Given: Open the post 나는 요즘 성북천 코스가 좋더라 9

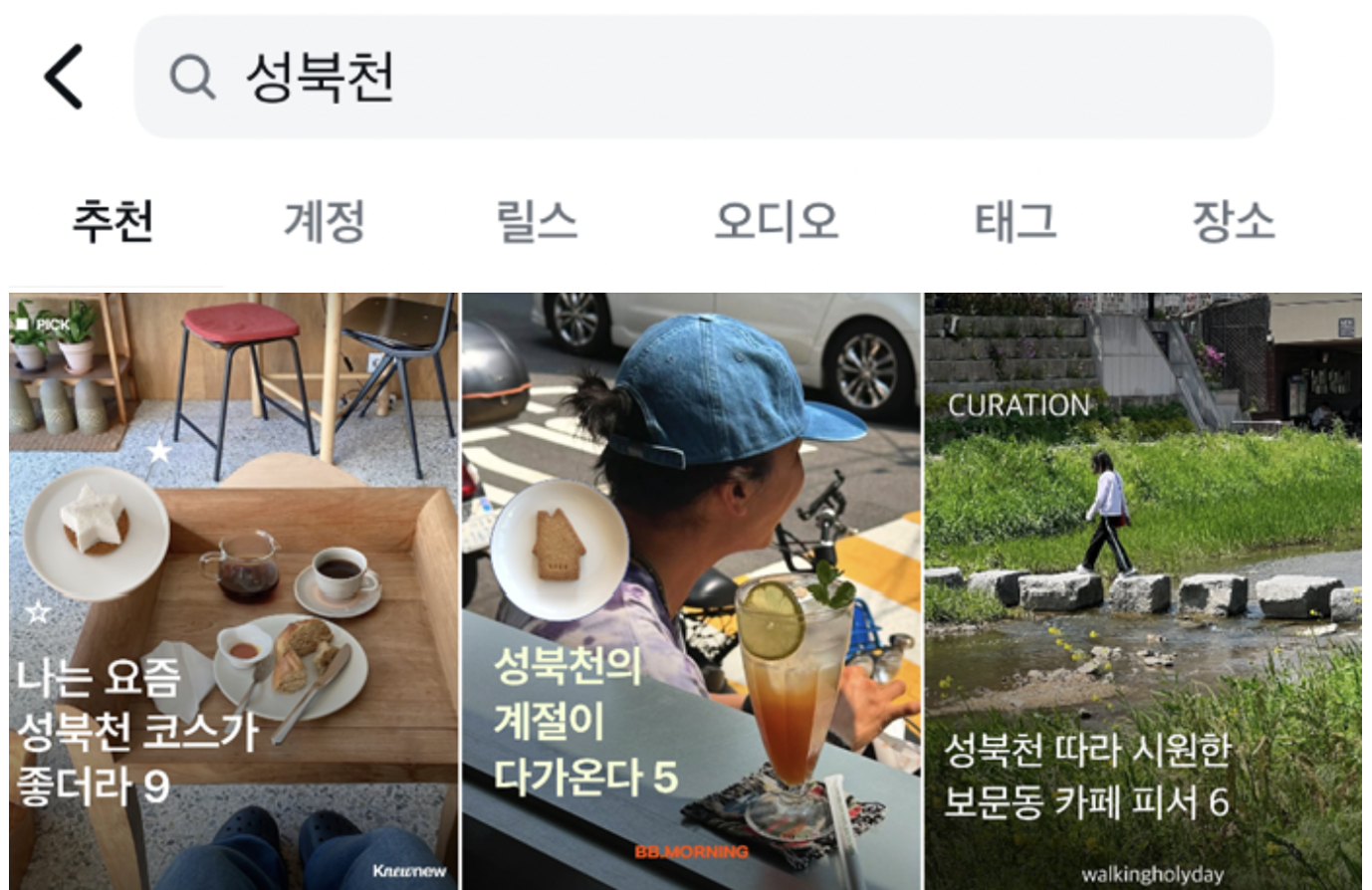Looking at the screenshot, I should (x=234, y=589).
